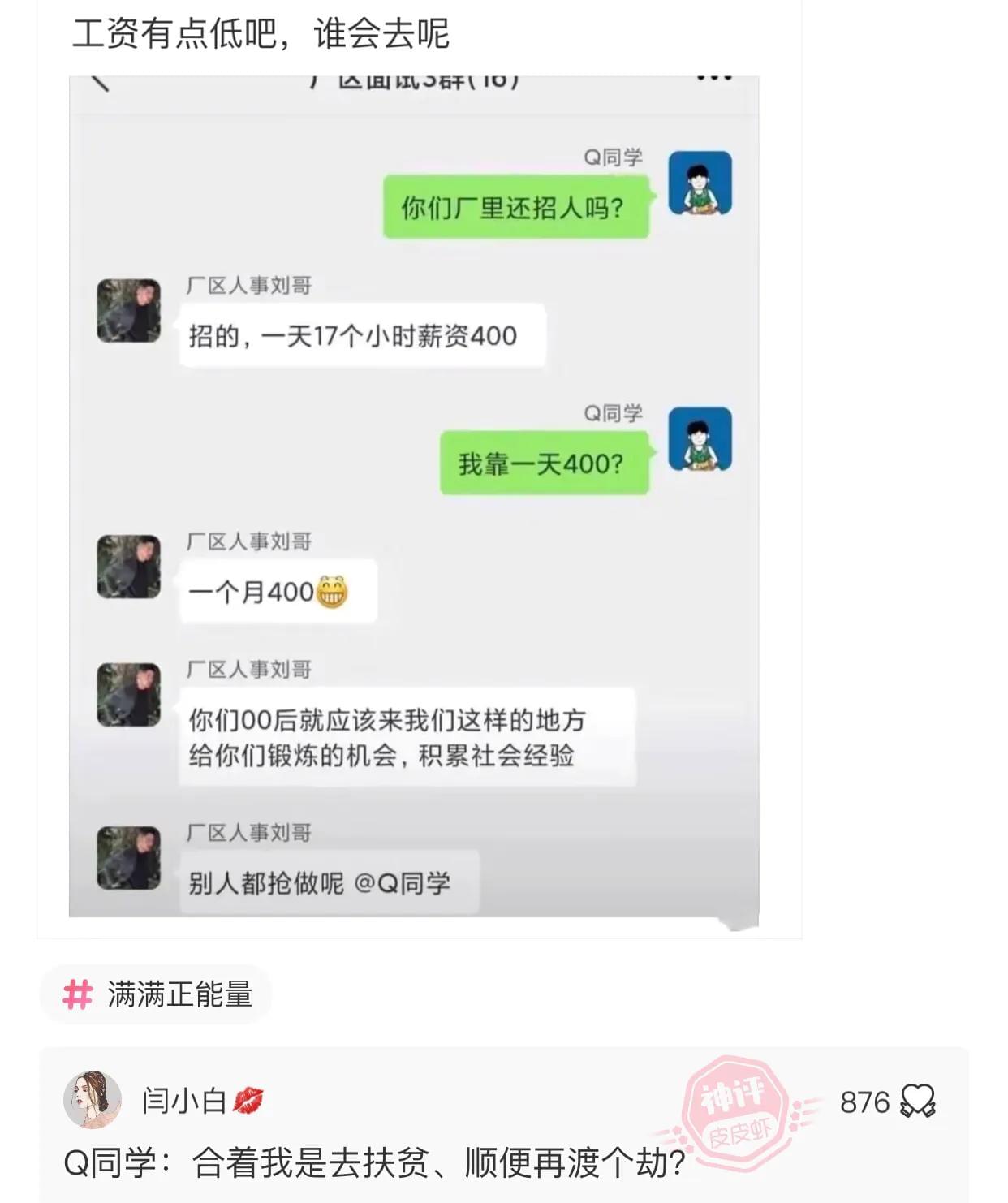
Task: Like 闫小白's comment
Action: tap(918, 1102)
